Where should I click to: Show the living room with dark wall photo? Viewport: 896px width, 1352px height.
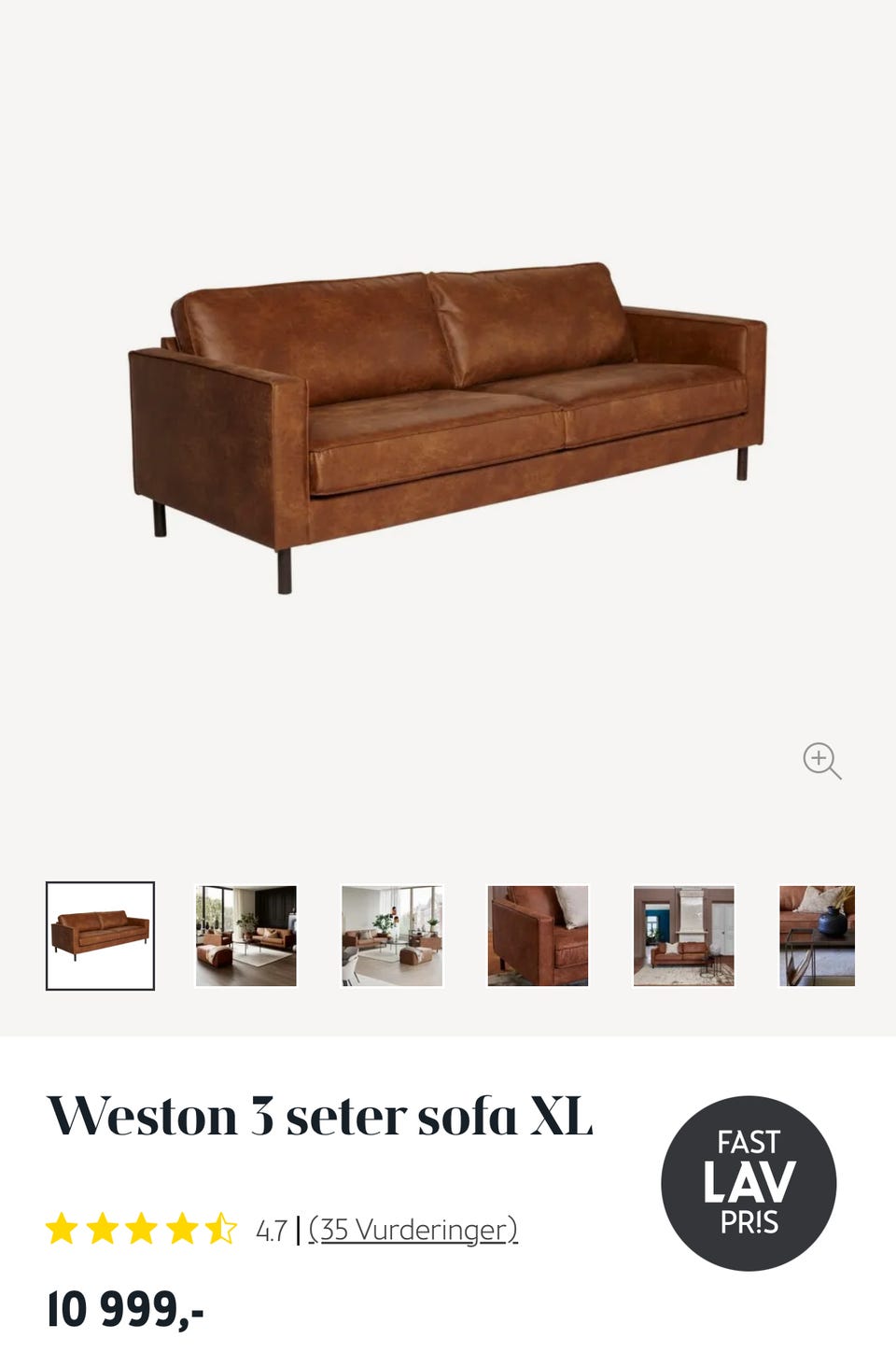coord(245,936)
